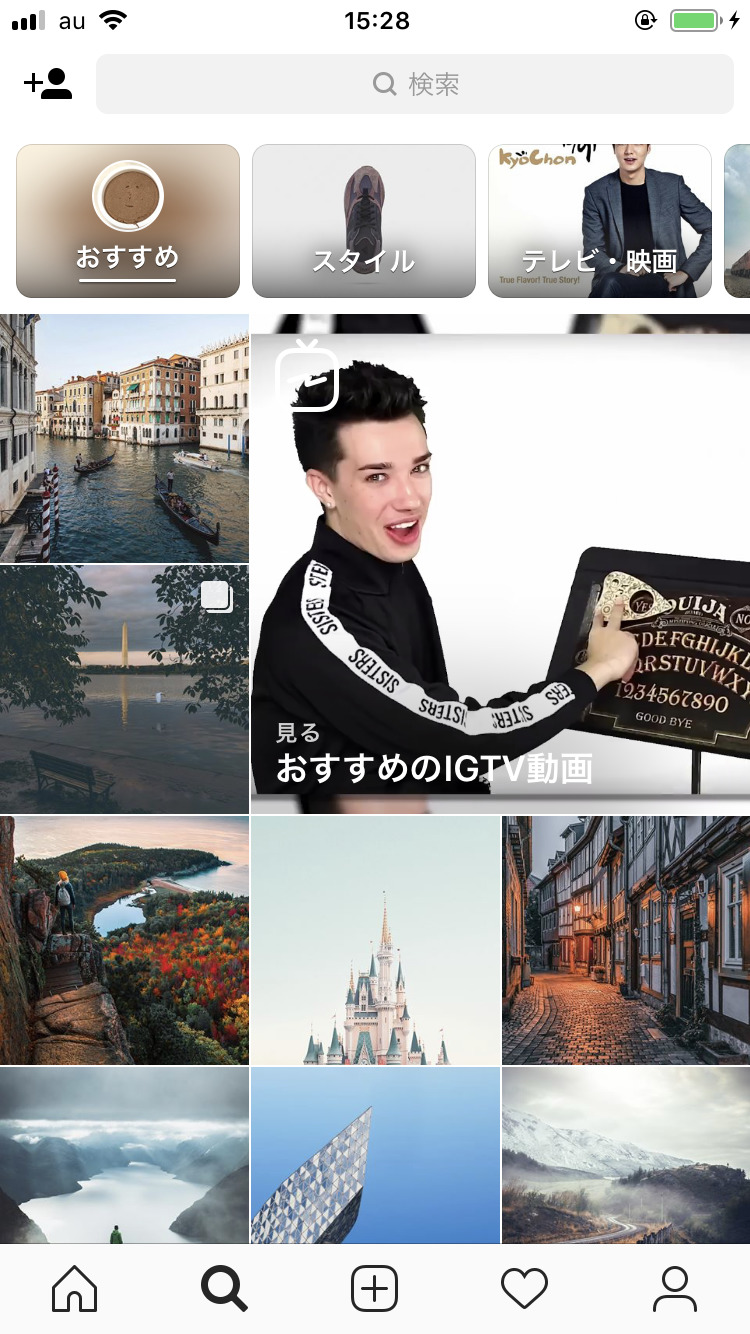Screen dimensions: 750x1334
Task: View the autumn forest cliff photo
Action: pyautogui.click(x=124, y=940)
